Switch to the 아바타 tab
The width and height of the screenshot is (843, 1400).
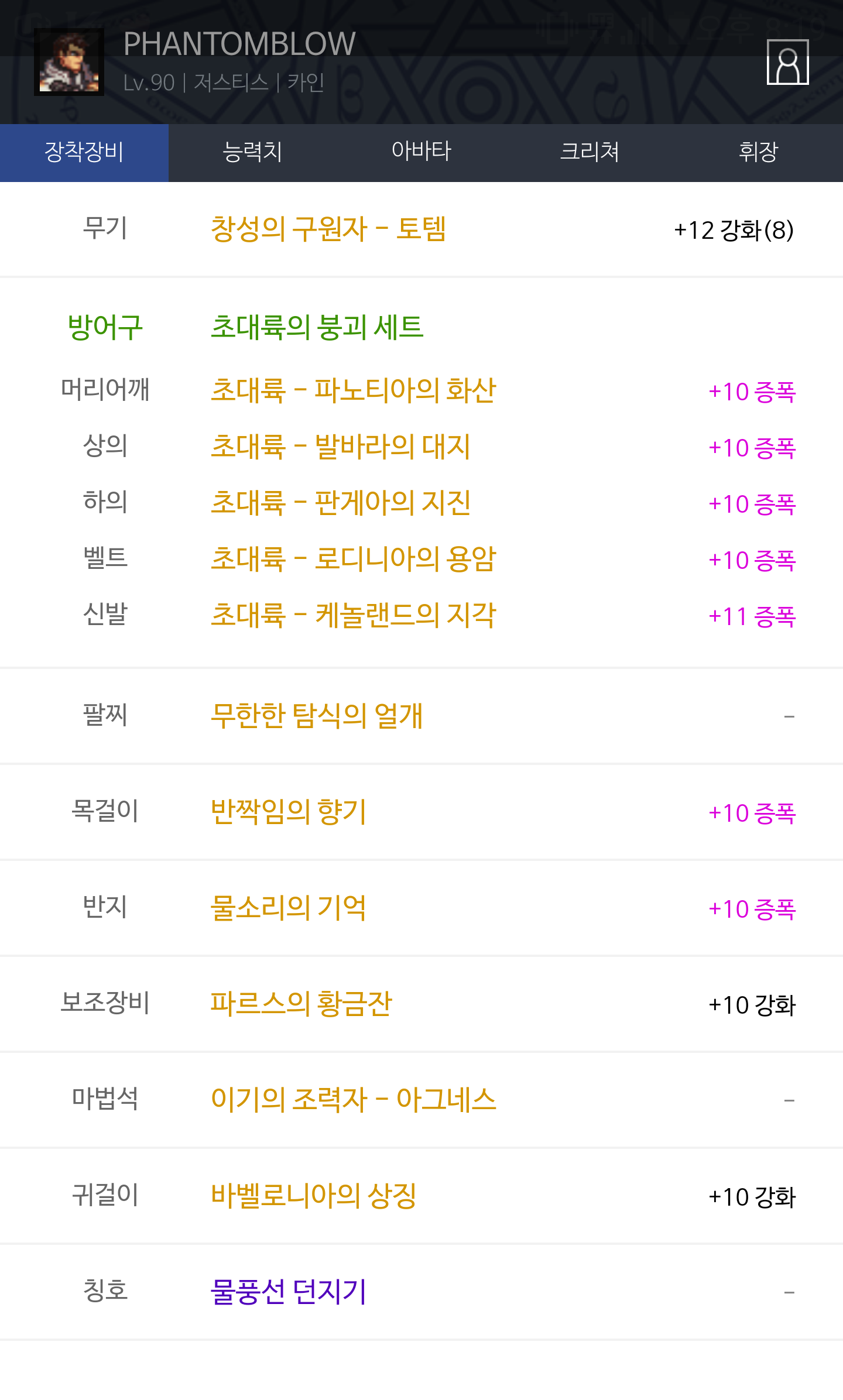click(x=421, y=152)
